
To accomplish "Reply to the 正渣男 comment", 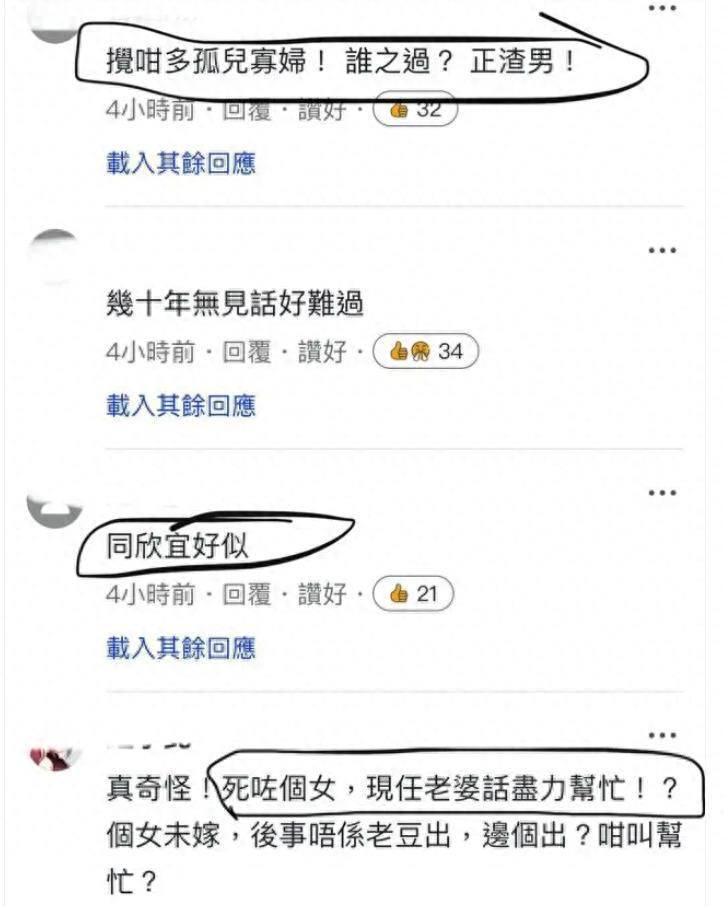I will tap(245, 109).
